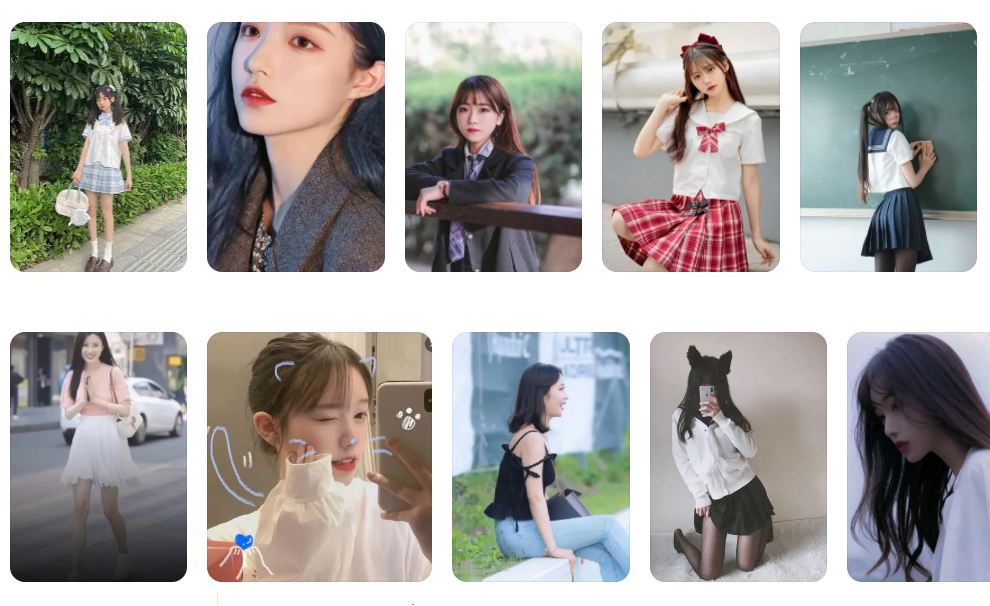The height and width of the screenshot is (606, 990).
Task: Open the chalkboard sailor uniform photo
Action: click(x=888, y=147)
